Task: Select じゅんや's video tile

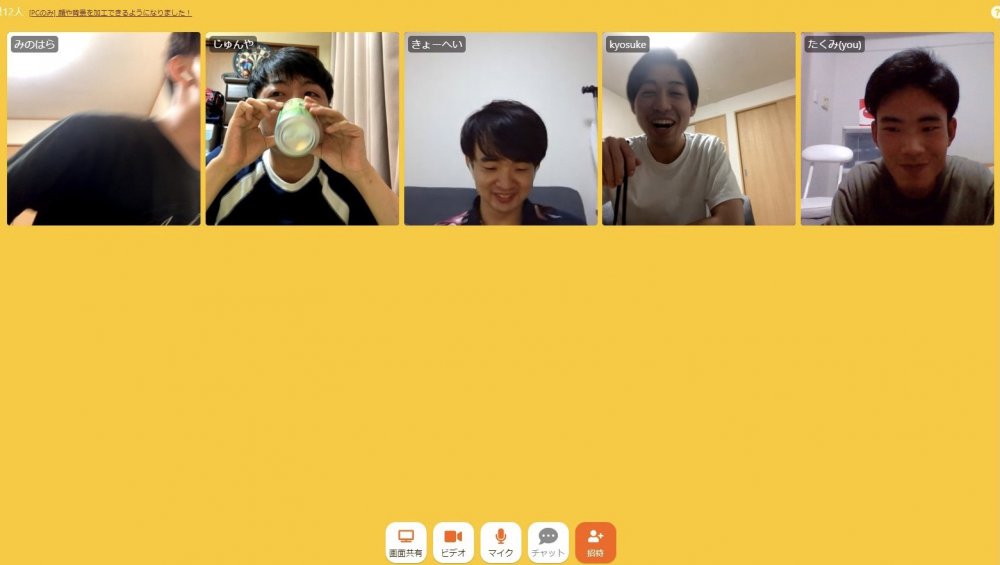Action: (x=302, y=129)
